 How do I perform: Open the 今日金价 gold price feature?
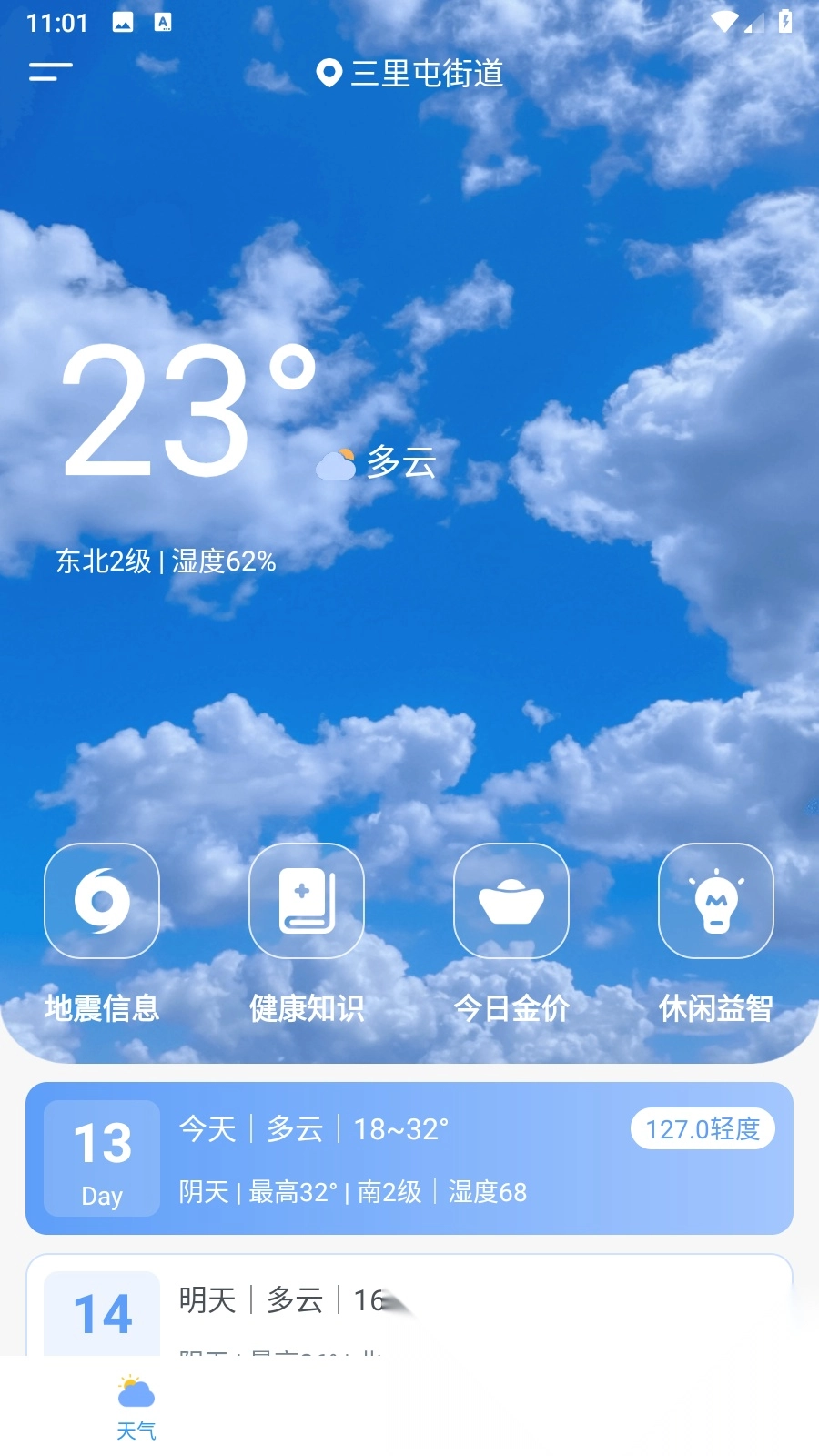511,902
